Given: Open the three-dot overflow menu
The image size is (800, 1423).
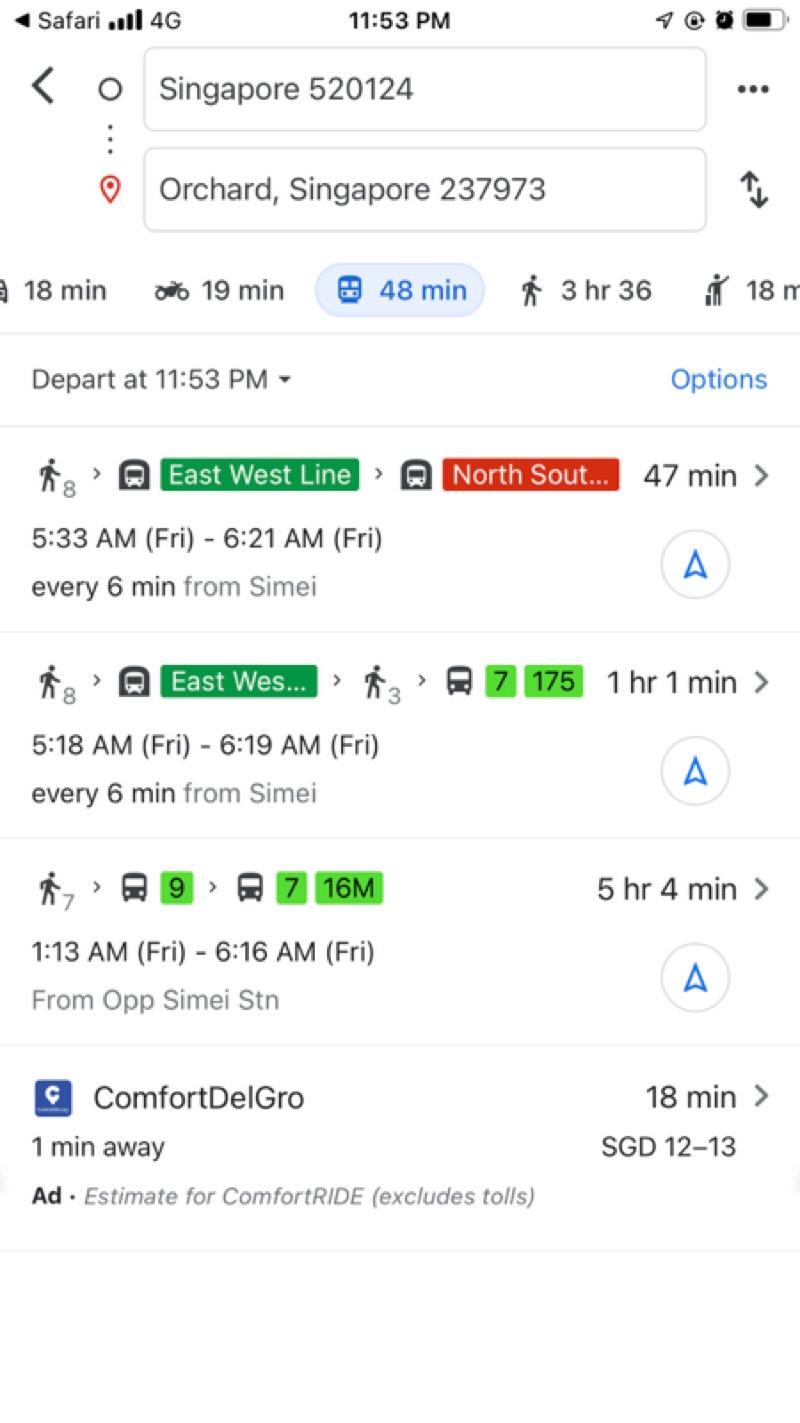Looking at the screenshot, I should [752, 89].
